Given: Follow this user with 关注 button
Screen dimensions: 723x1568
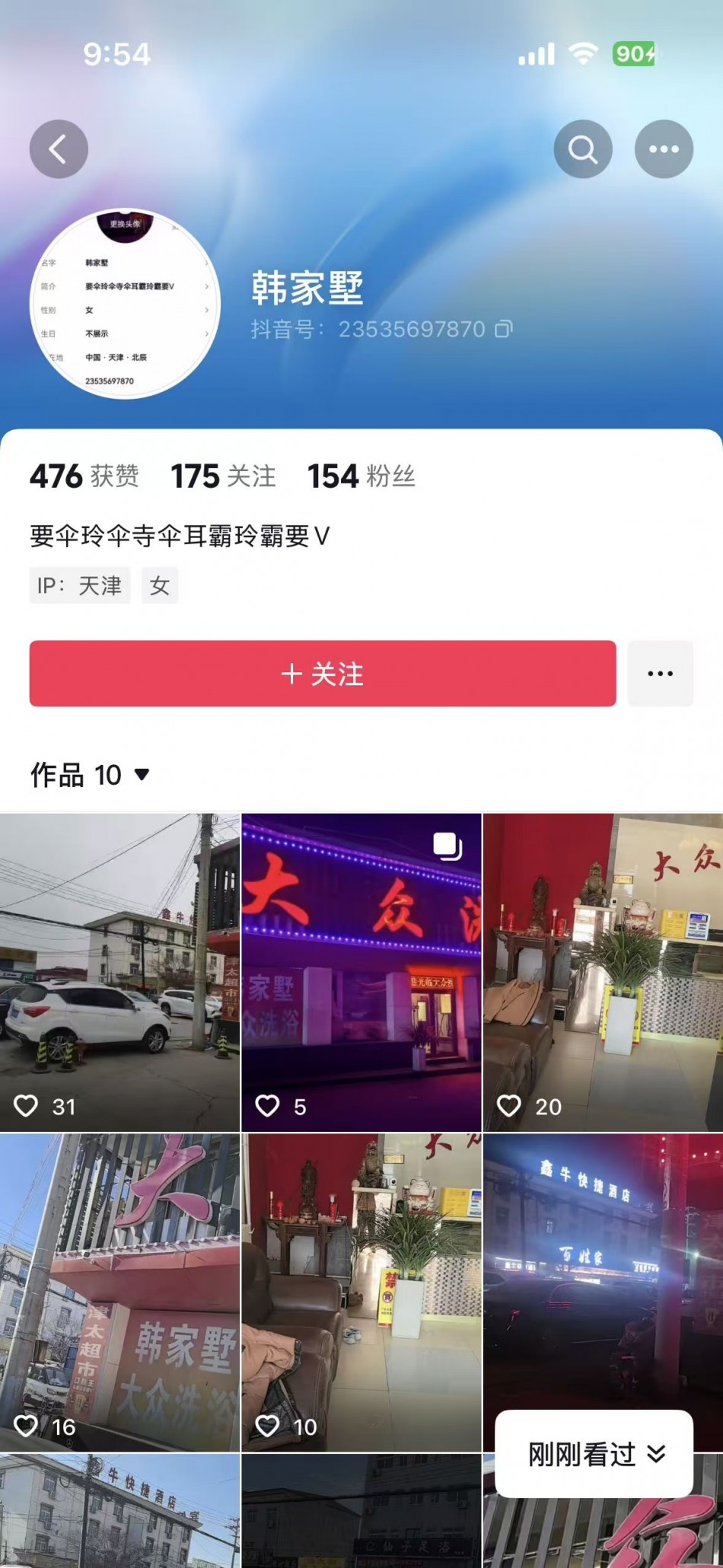Looking at the screenshot, I should [322, 674].
